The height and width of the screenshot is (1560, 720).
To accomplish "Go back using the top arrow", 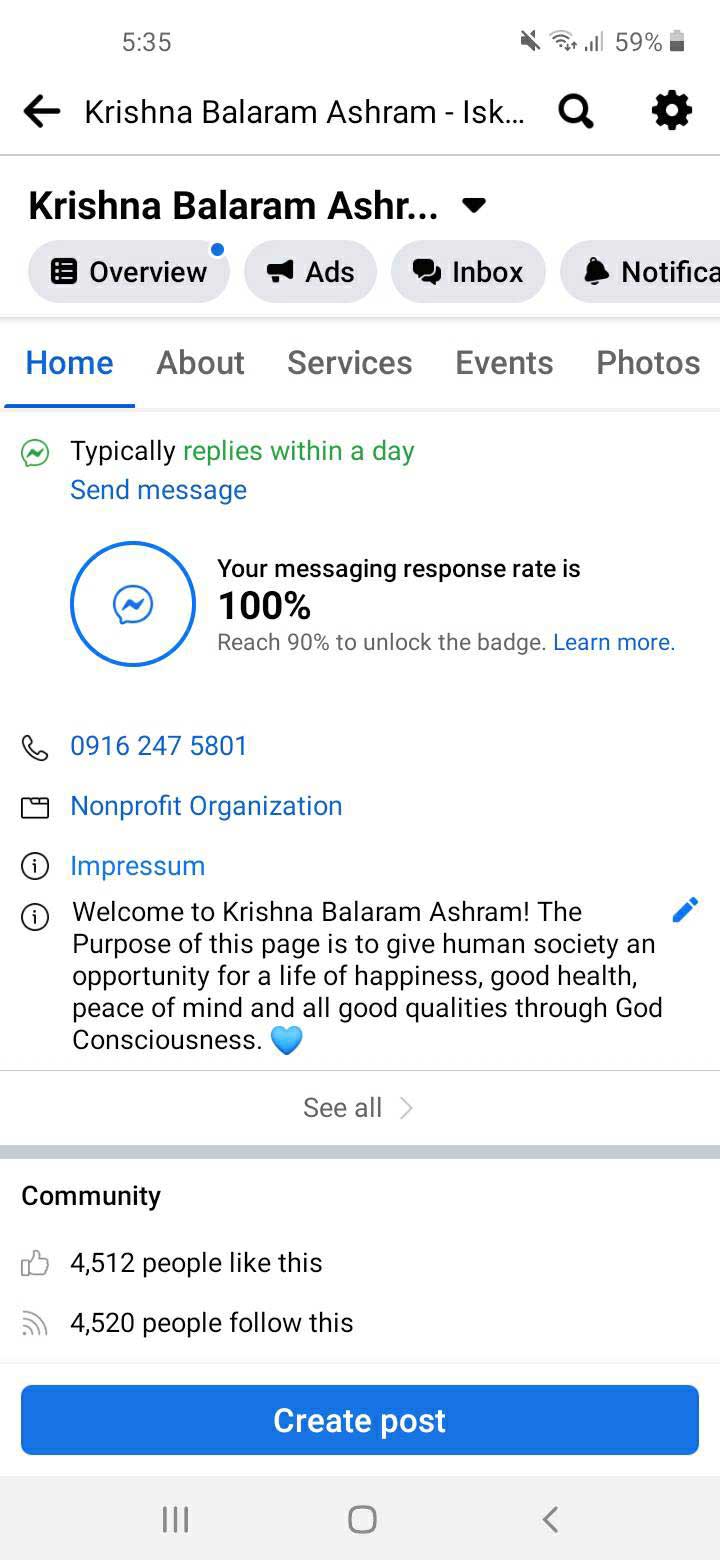I will [x=42, y=112].
